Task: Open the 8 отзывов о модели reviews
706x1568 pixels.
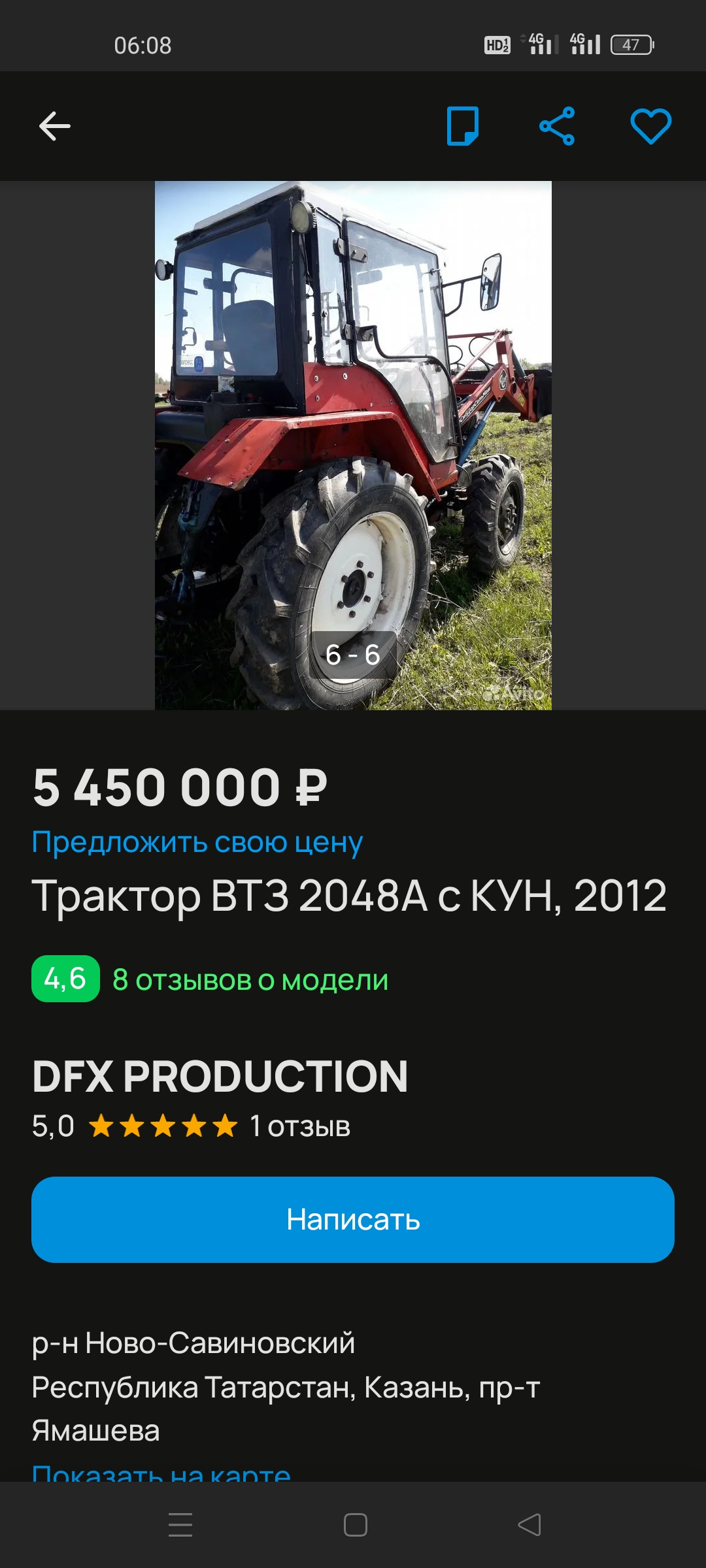Action: [250, 979]
